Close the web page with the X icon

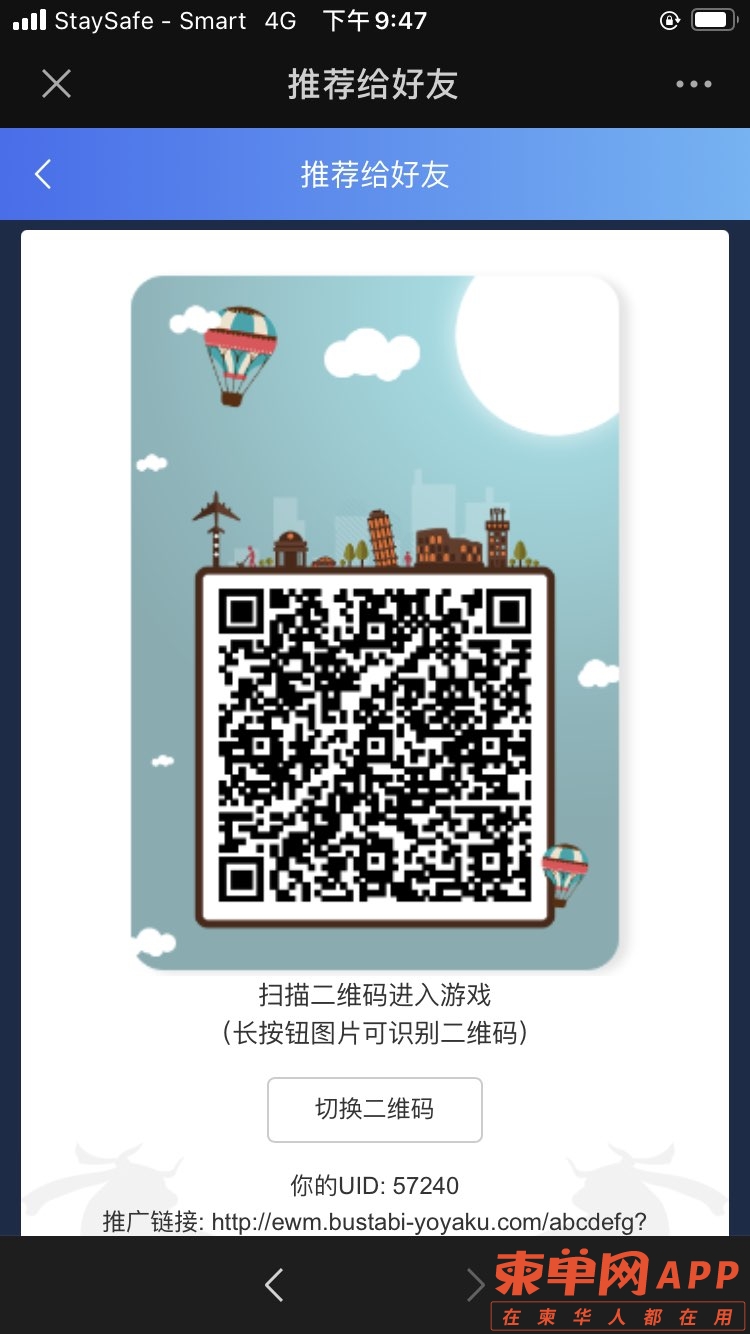[x=57, y=84]
